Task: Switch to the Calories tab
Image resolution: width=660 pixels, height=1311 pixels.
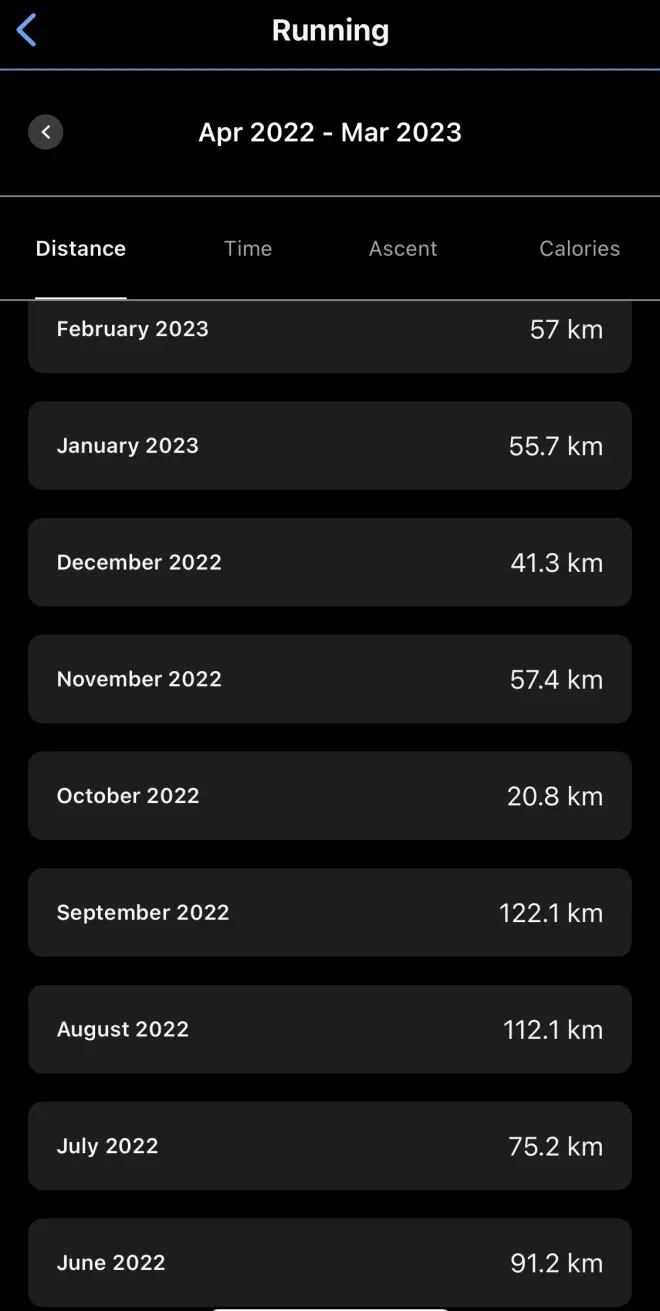Action: [x=579, y=249]
